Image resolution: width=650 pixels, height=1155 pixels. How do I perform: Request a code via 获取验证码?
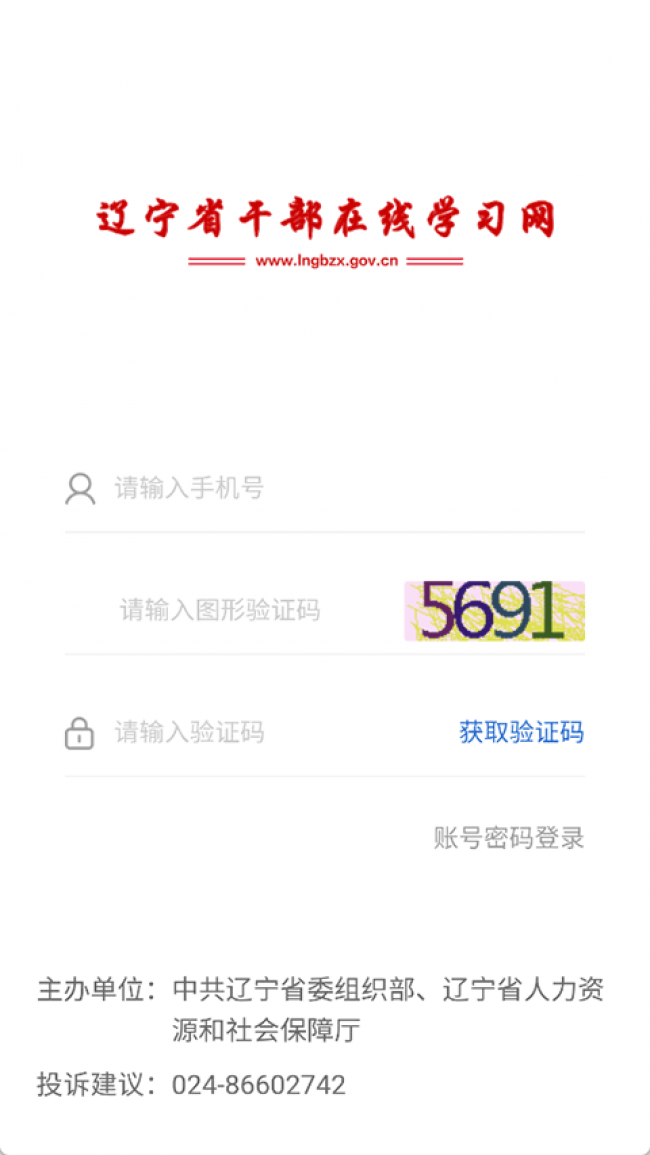click(x=521, y=733)
